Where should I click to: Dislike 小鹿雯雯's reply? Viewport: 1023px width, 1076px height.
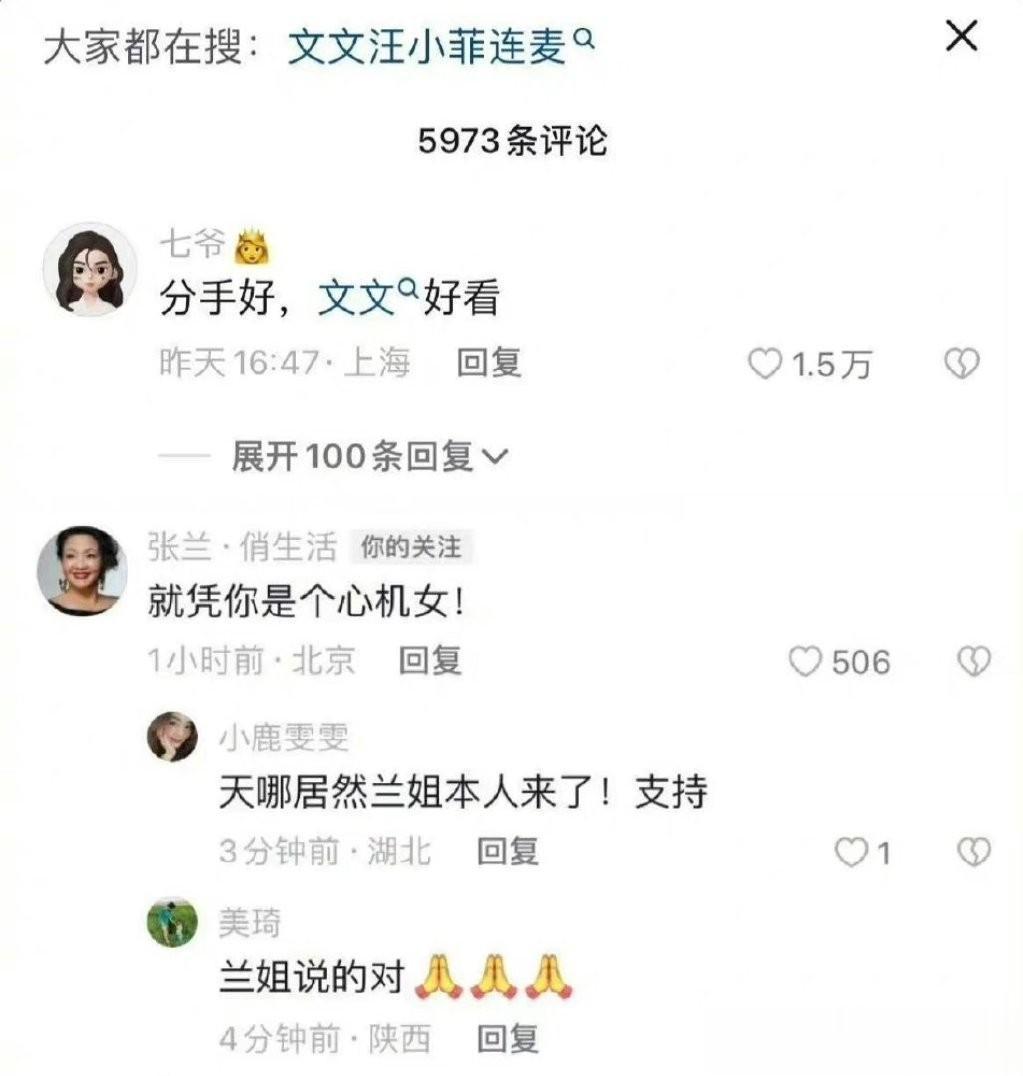pos(974,852)
